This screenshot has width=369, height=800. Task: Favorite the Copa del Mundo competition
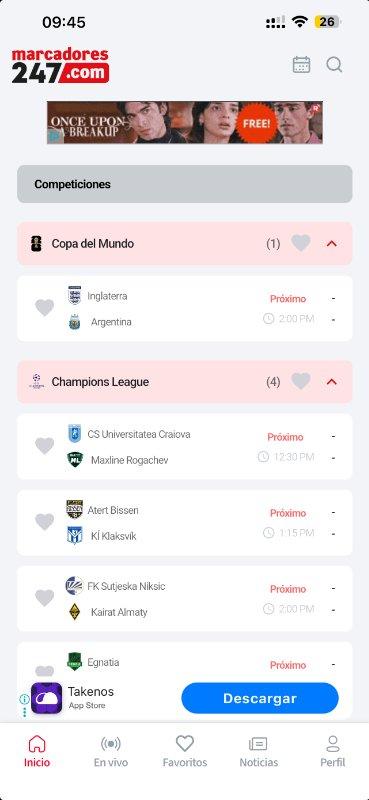301,243
